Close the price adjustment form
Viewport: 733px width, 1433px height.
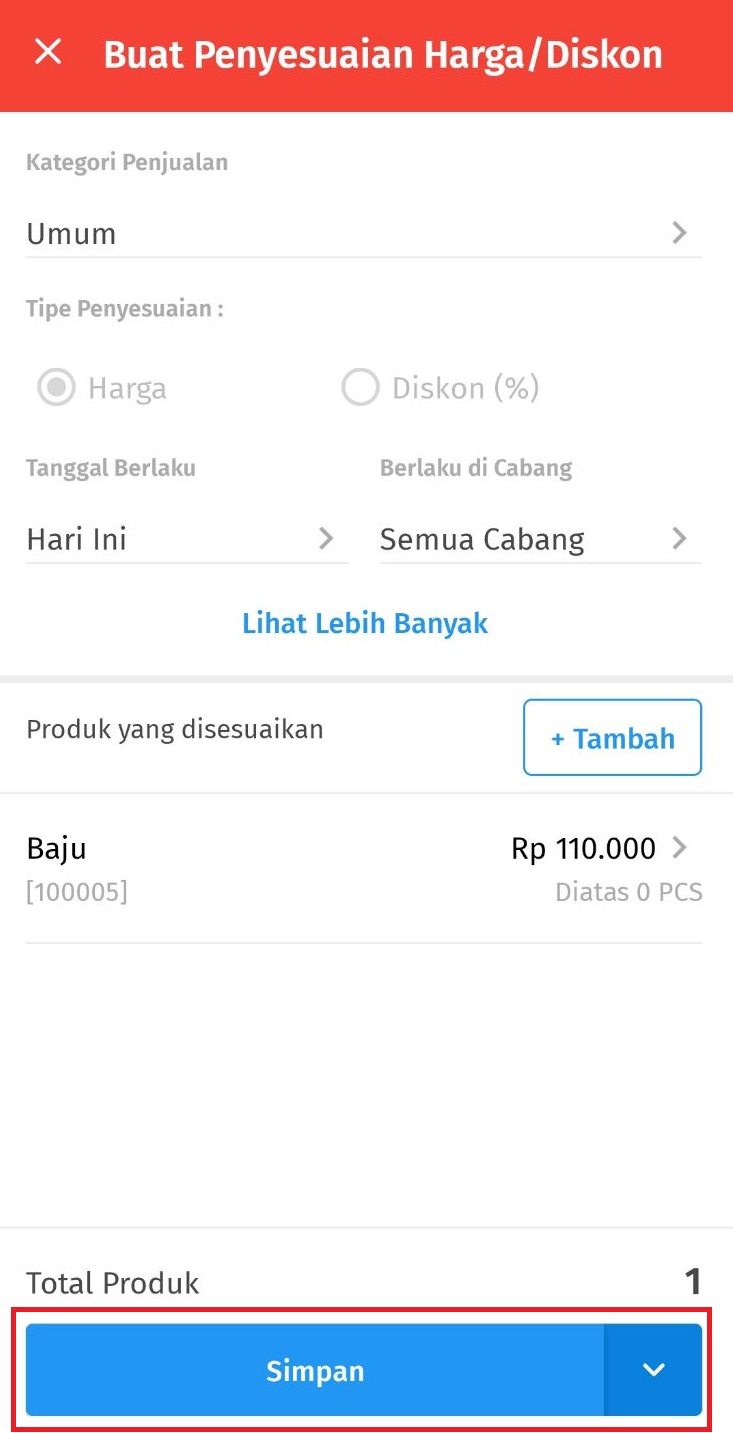[48, 52]
